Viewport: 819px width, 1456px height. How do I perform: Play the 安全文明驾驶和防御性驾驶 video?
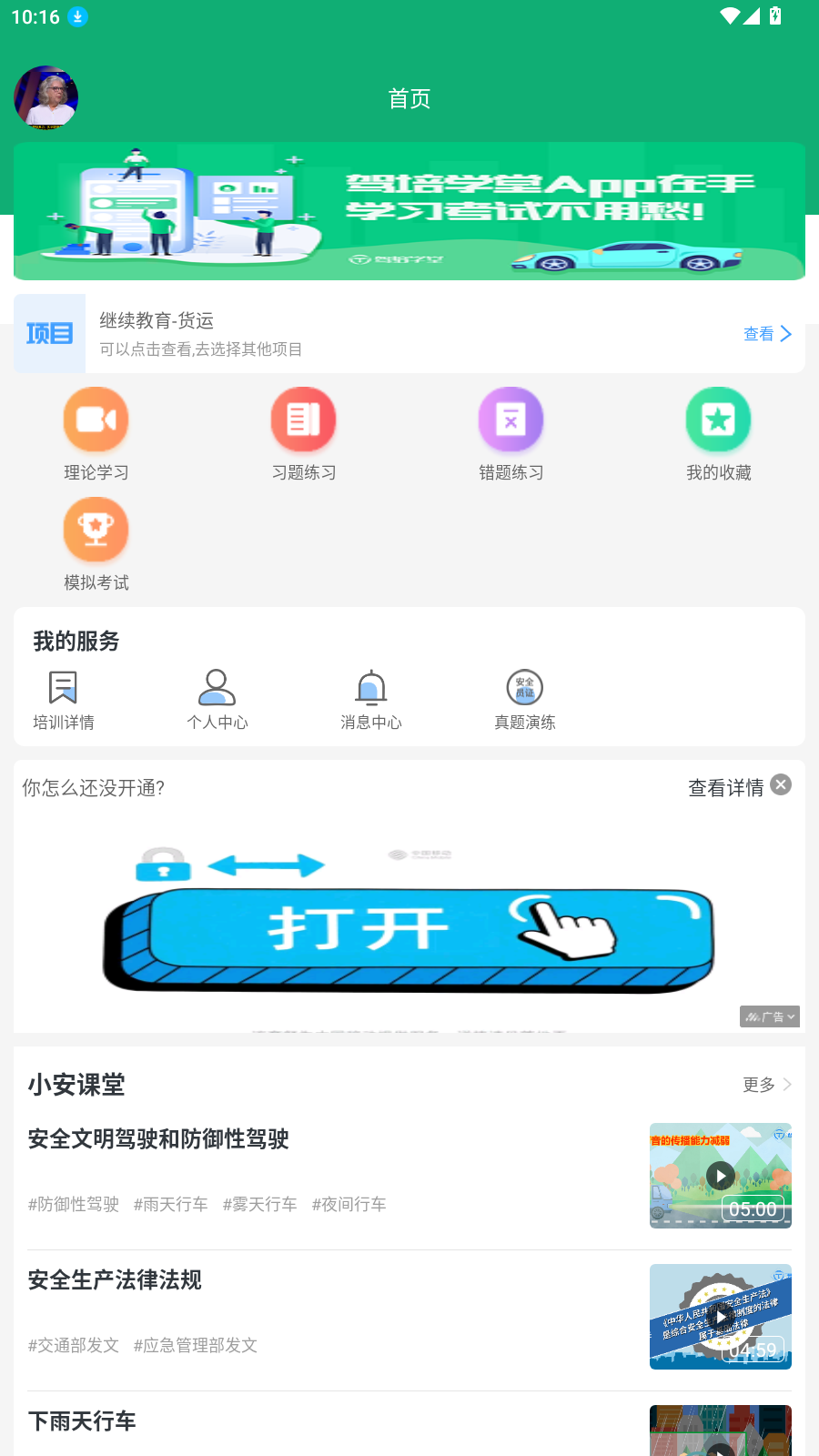720,1176
